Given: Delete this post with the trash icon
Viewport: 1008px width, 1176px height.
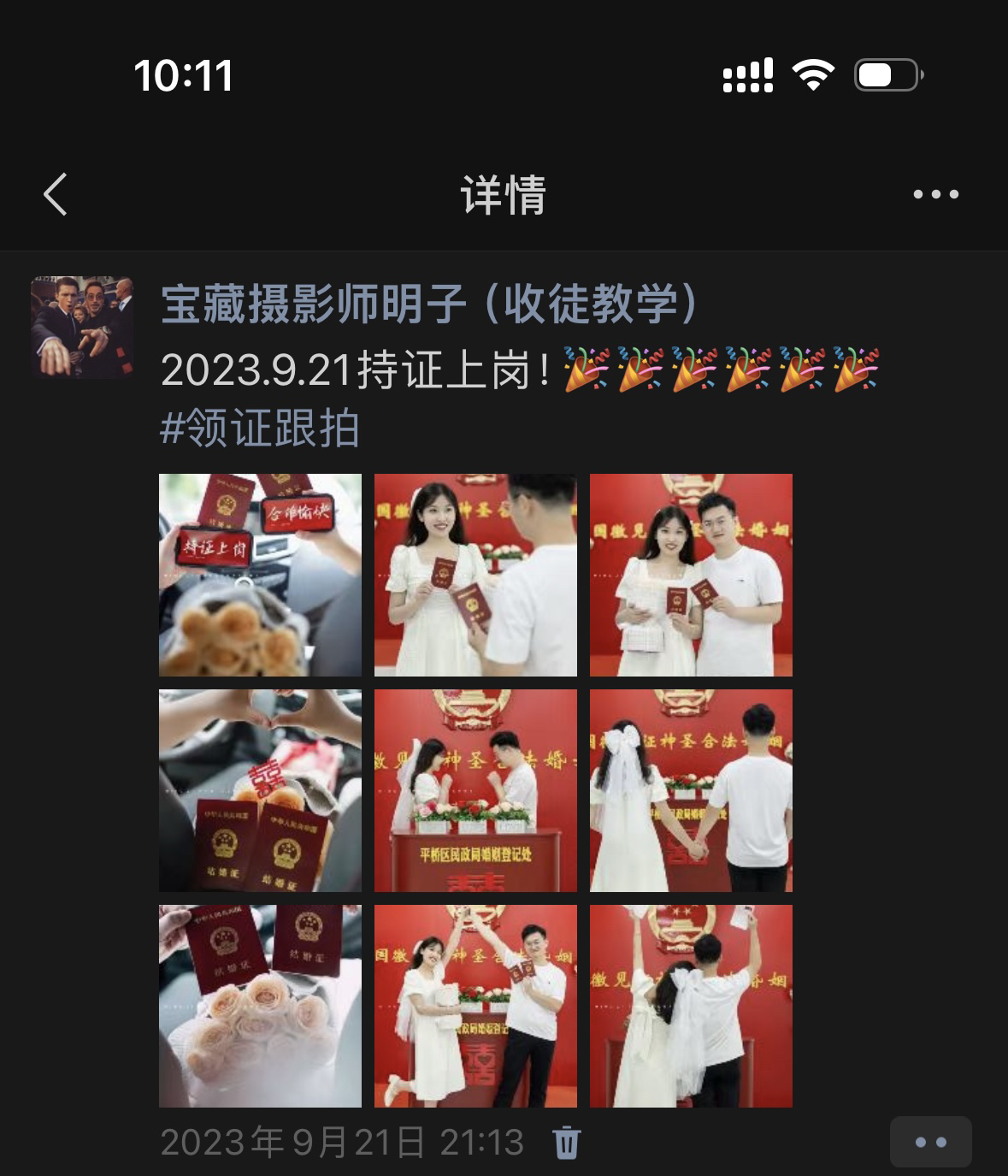Looking at the screenshot, I should [566, 1142].
